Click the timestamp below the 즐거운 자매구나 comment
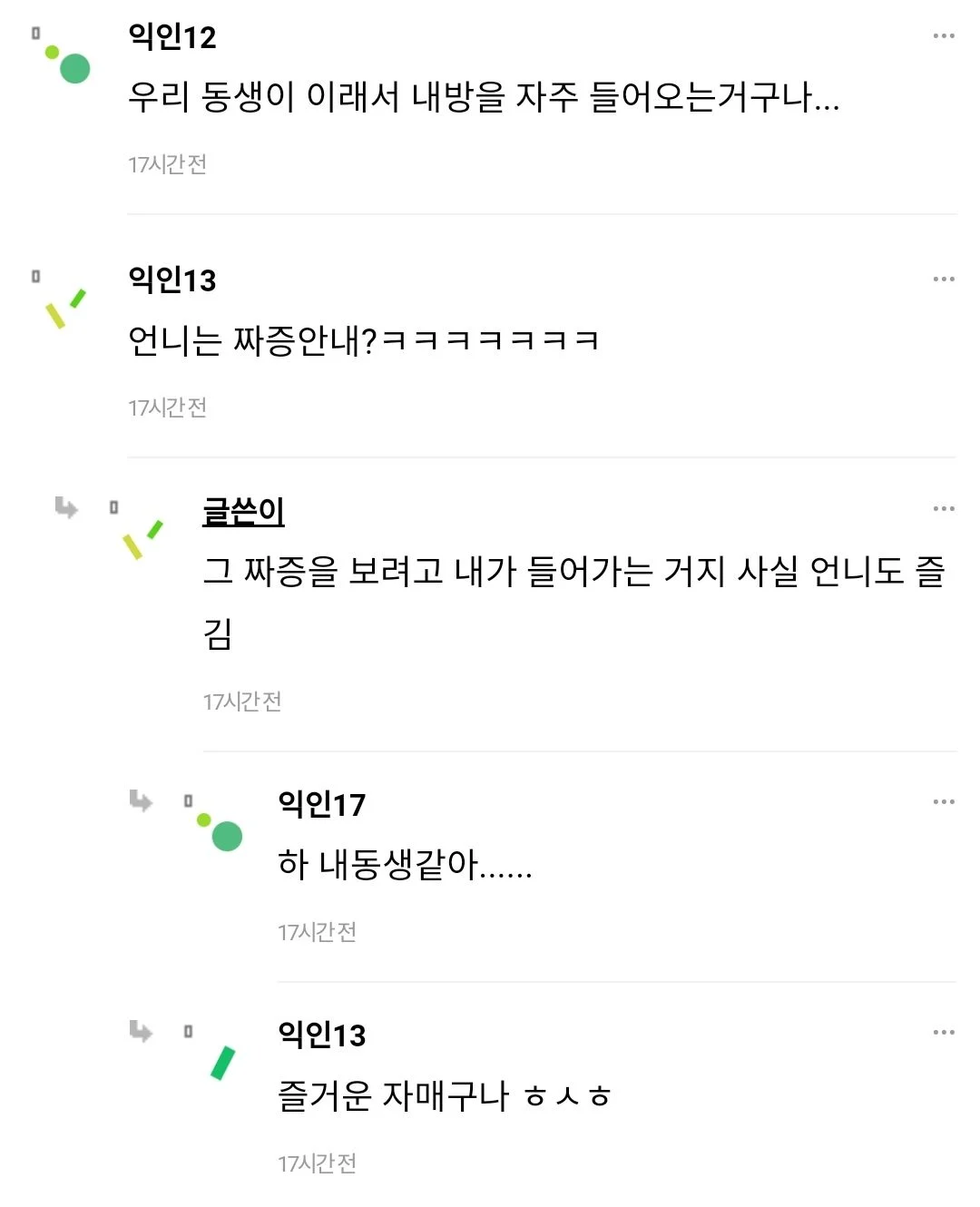980x1207 pixels. point(318,1163)
